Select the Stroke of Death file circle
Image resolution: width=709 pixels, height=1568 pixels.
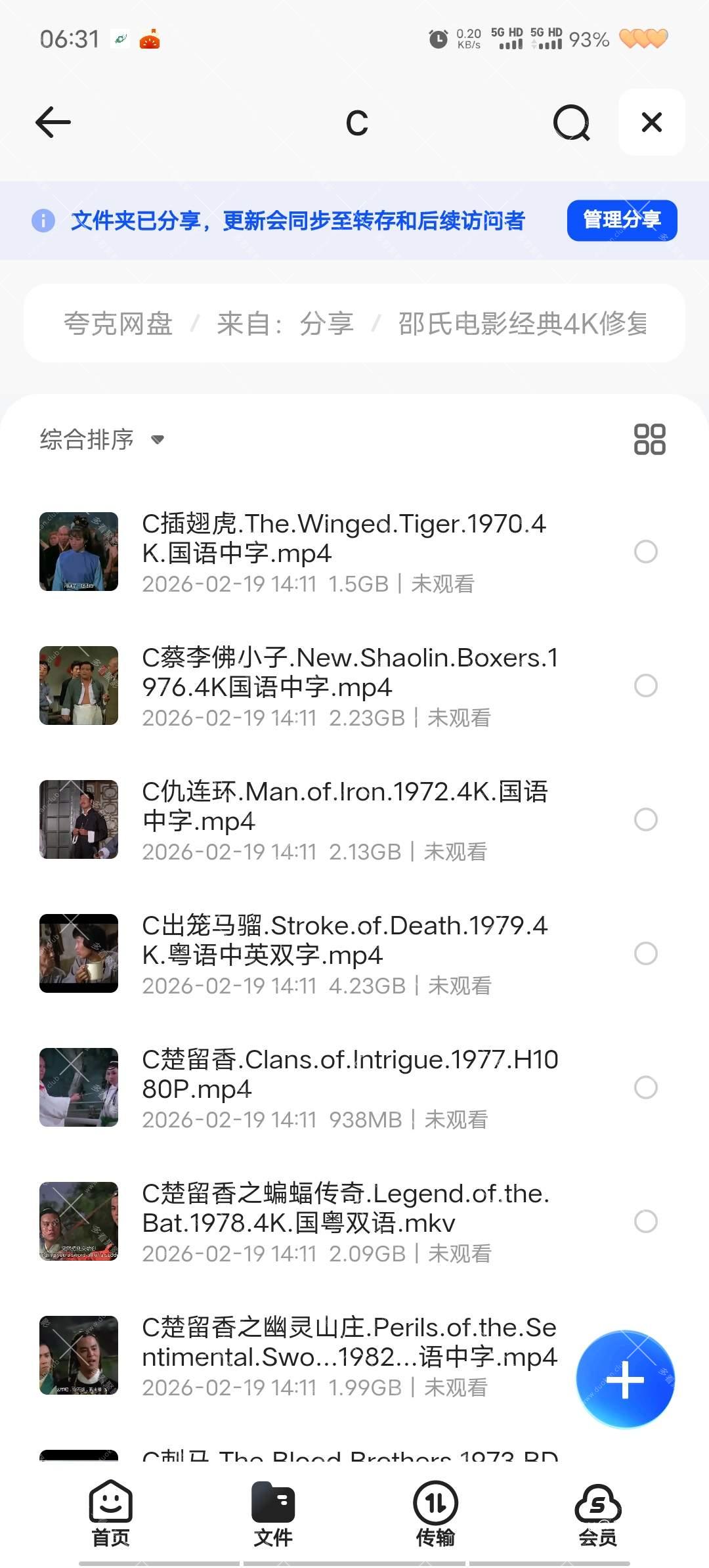[645, 953]
